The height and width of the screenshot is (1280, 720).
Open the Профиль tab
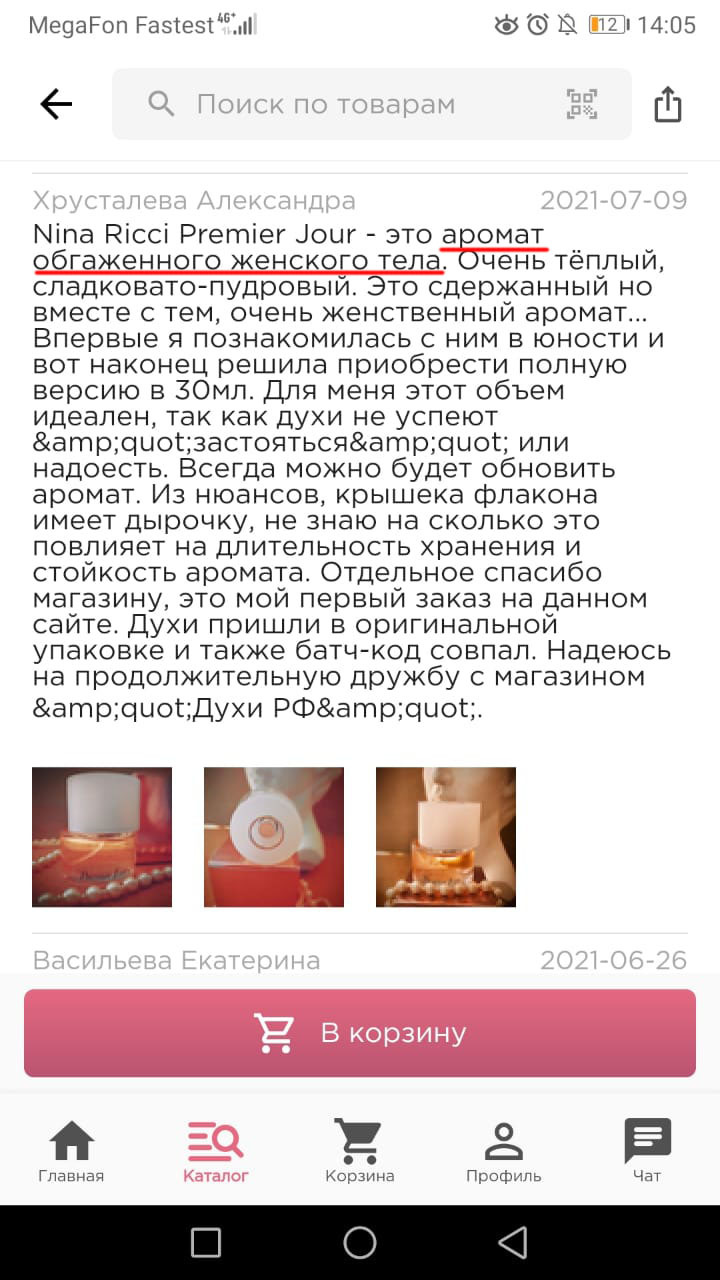(x=503, y=1152)
